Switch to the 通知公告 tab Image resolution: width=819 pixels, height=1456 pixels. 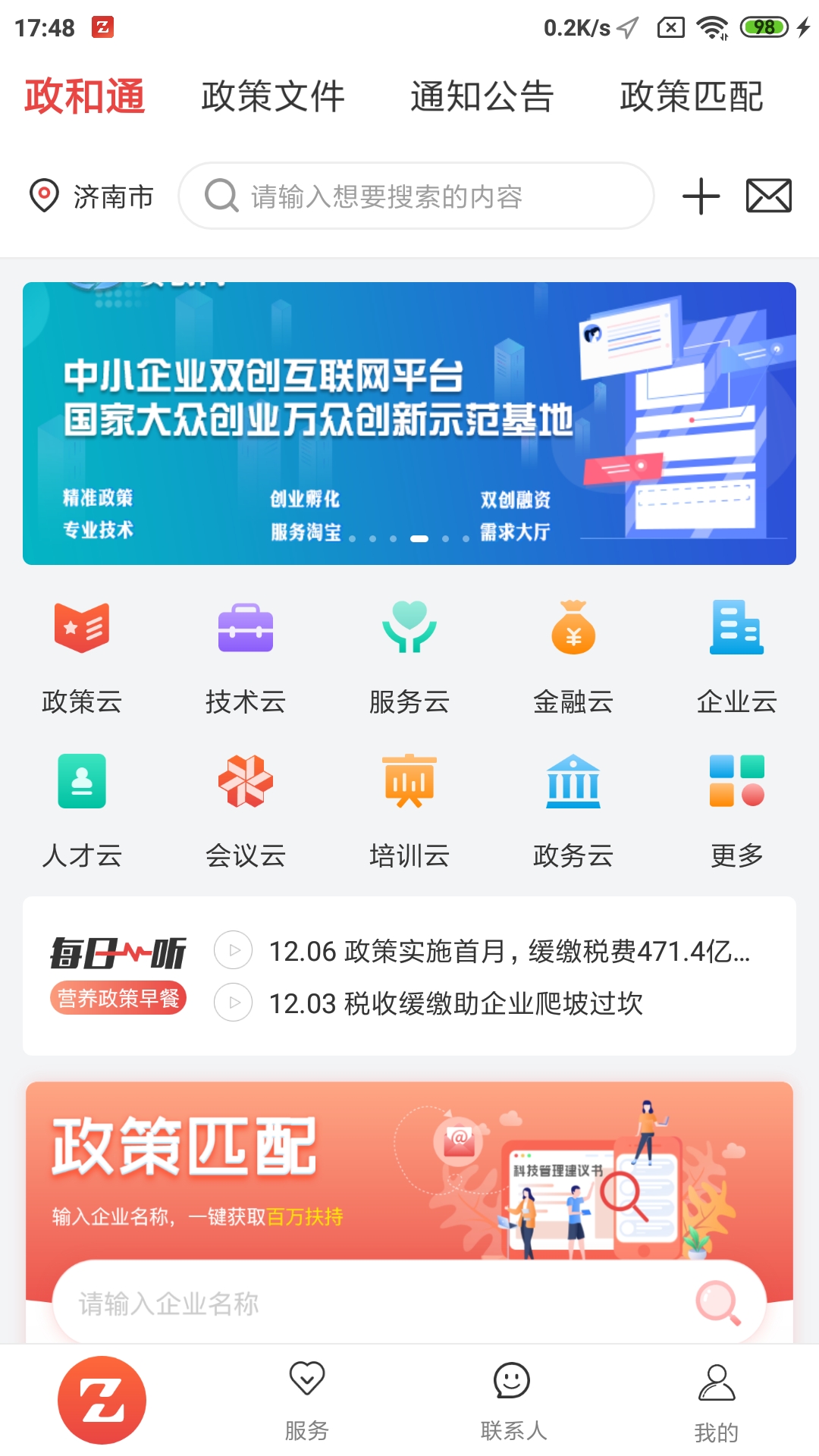pyautogui.click(x=482, y=96)
